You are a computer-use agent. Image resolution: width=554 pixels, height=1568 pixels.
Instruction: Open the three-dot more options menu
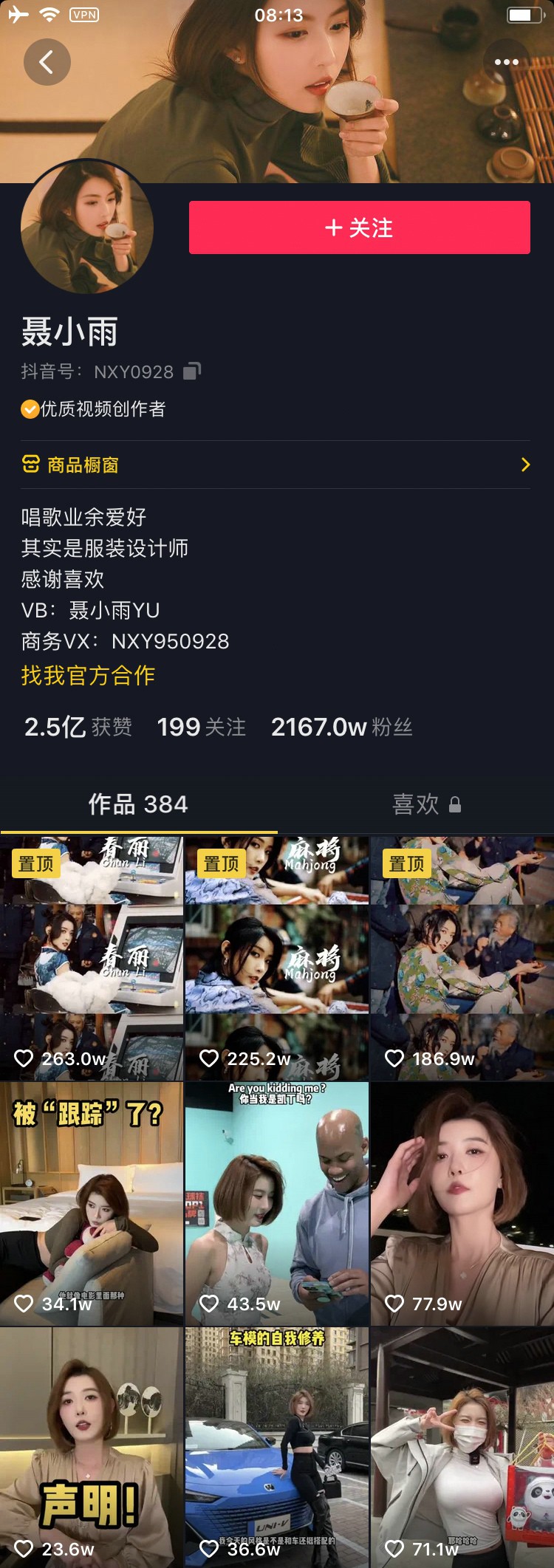[x=506, y=62]
